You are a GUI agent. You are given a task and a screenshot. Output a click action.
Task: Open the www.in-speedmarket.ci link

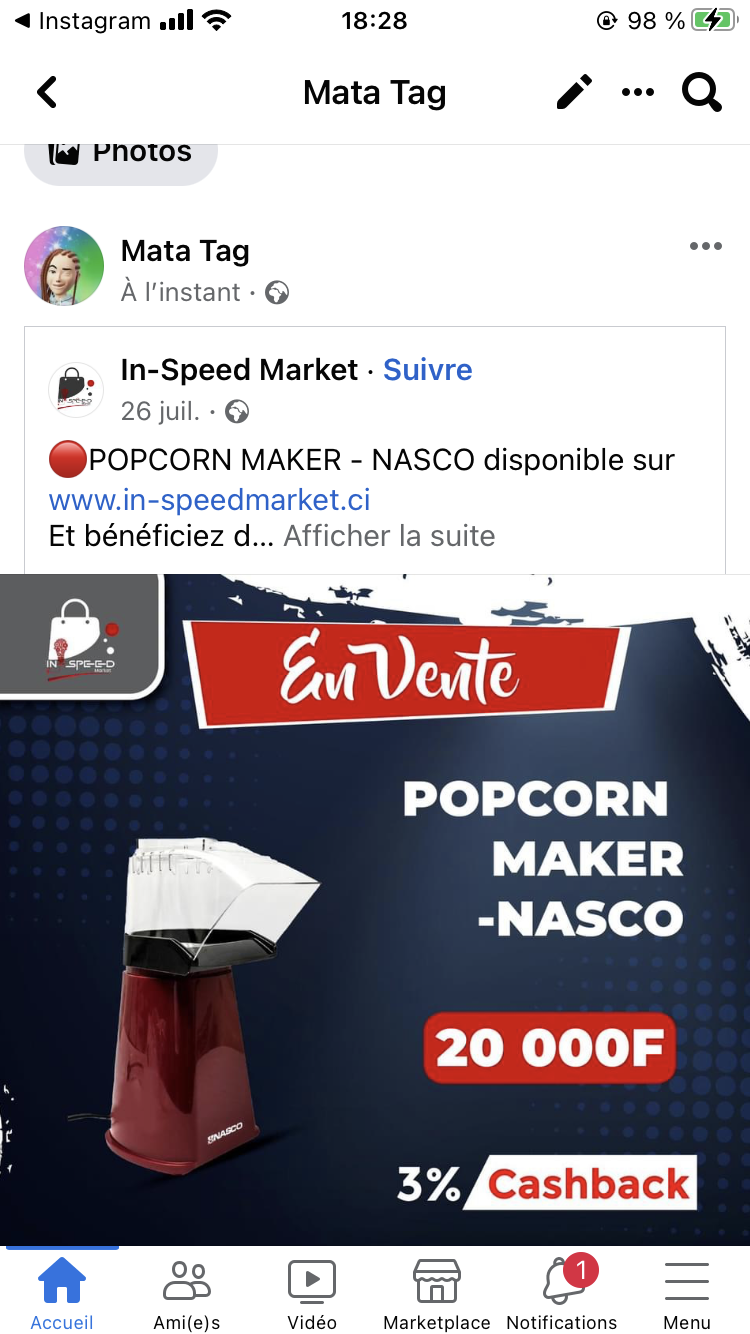210,498
